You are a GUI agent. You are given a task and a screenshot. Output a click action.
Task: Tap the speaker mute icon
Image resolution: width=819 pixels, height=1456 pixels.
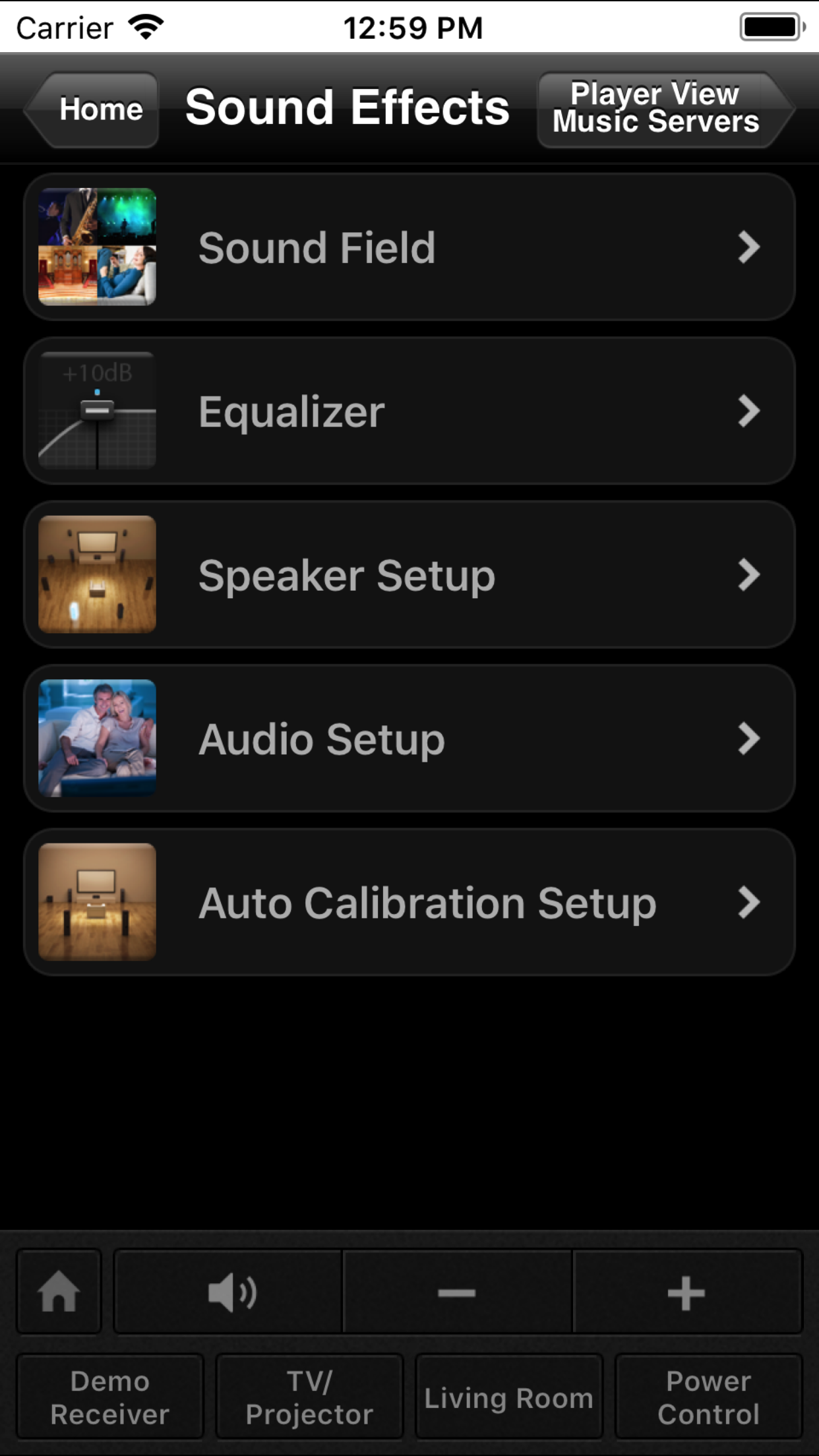click(229, 1292)
